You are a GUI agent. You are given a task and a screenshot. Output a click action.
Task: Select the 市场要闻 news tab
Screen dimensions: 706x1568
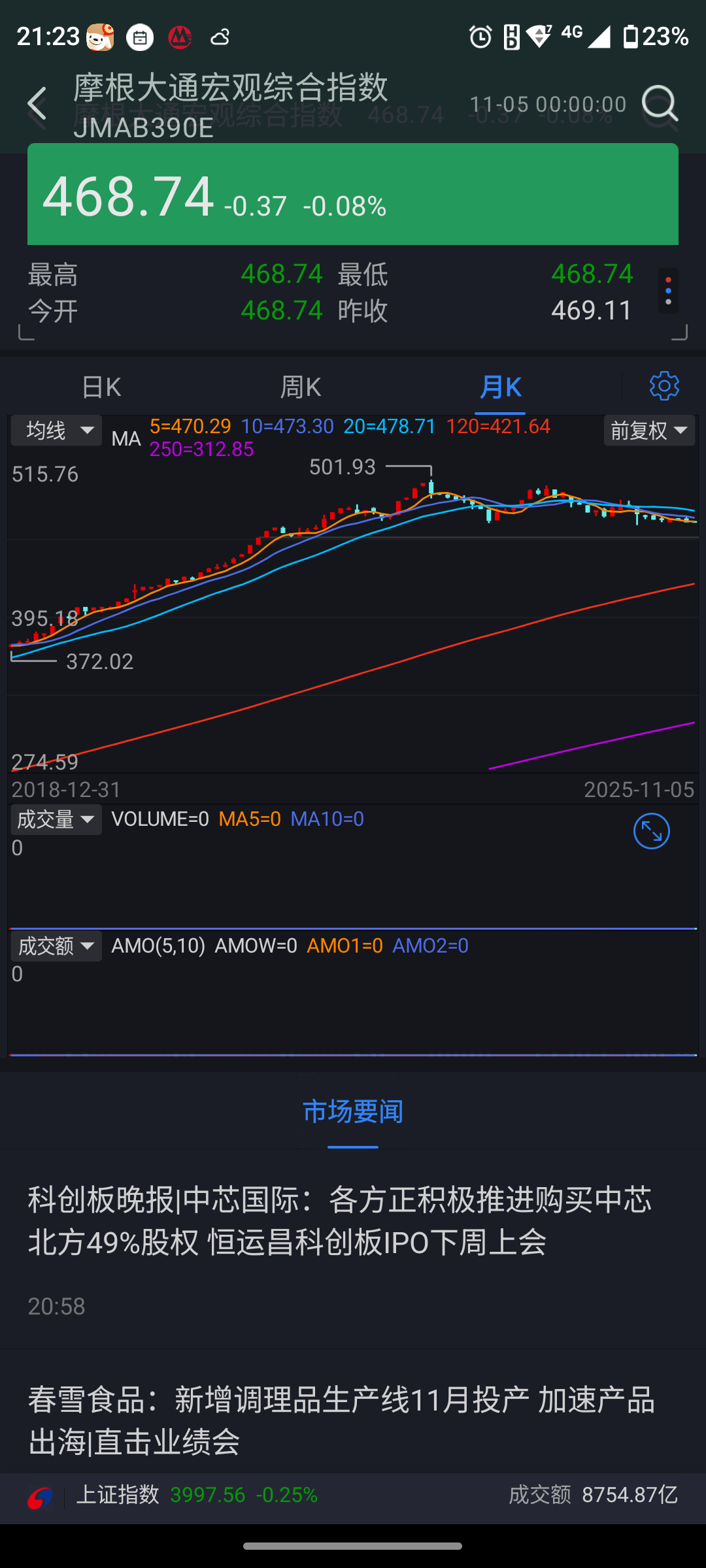coord(353,1112)
